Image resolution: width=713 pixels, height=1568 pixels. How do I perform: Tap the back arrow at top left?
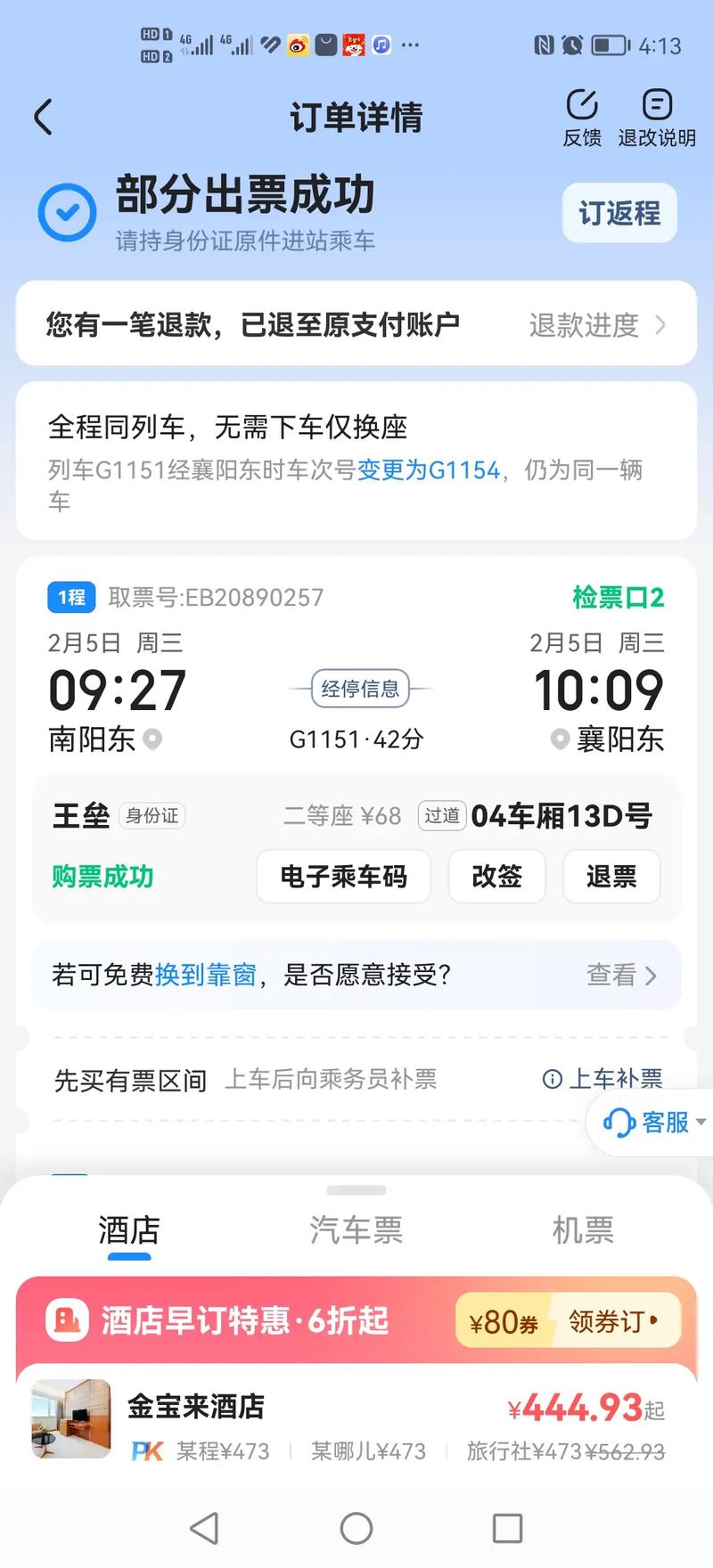(x=43, y=117)
